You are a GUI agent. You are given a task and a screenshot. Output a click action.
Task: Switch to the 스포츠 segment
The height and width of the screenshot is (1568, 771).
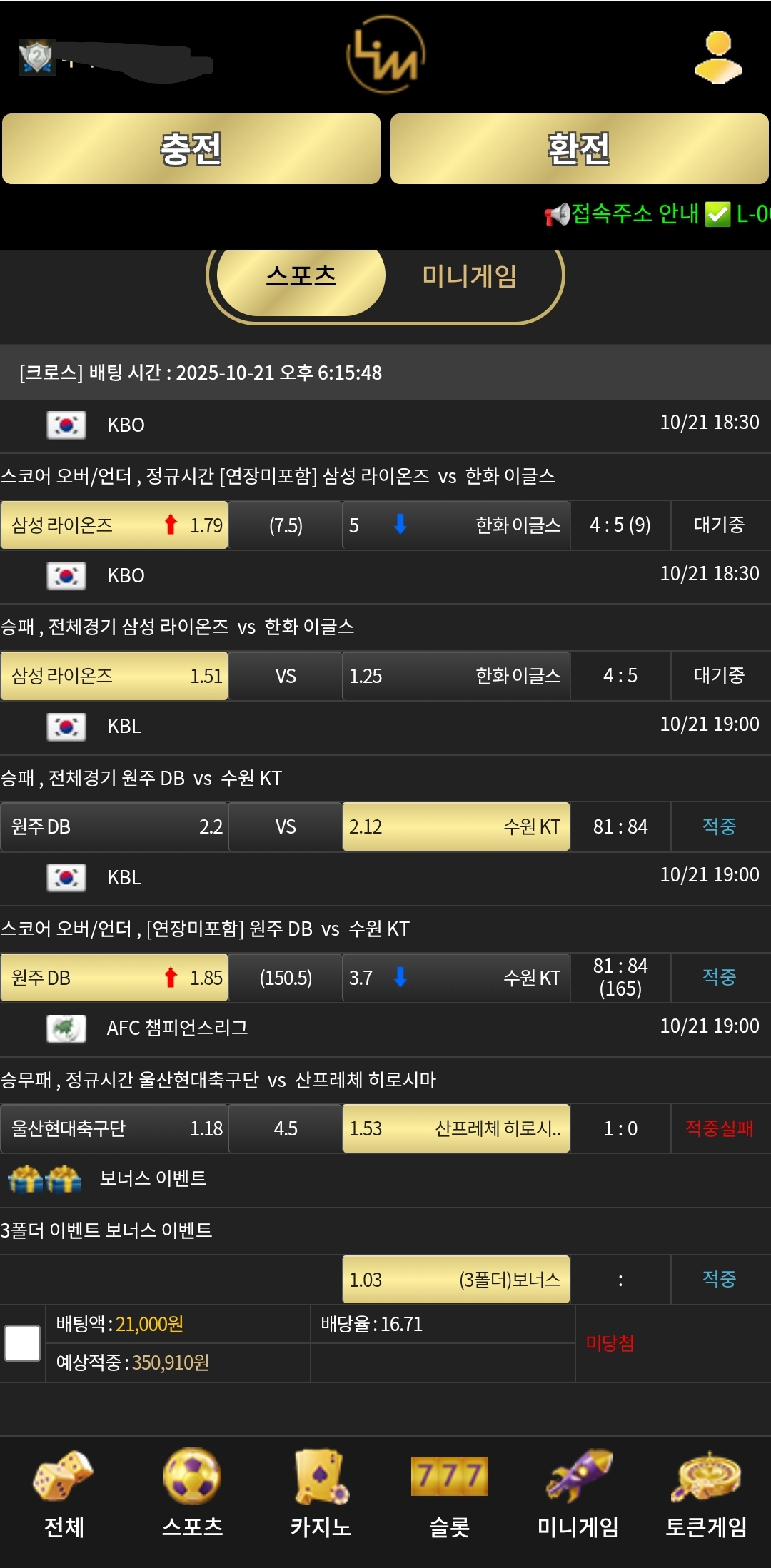[x=301, y=276]
